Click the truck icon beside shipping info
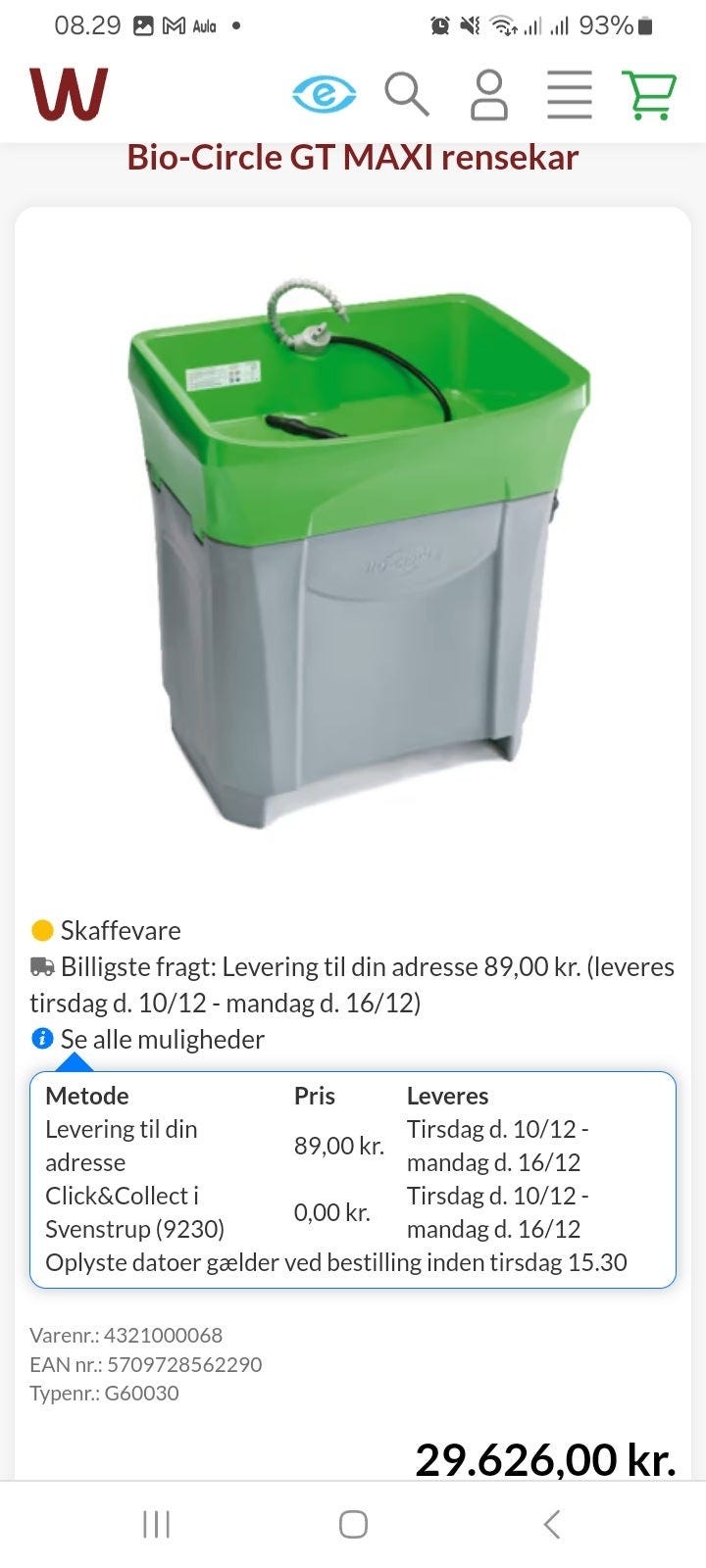The image size is (706, 1568). click(x=41, y=967)
